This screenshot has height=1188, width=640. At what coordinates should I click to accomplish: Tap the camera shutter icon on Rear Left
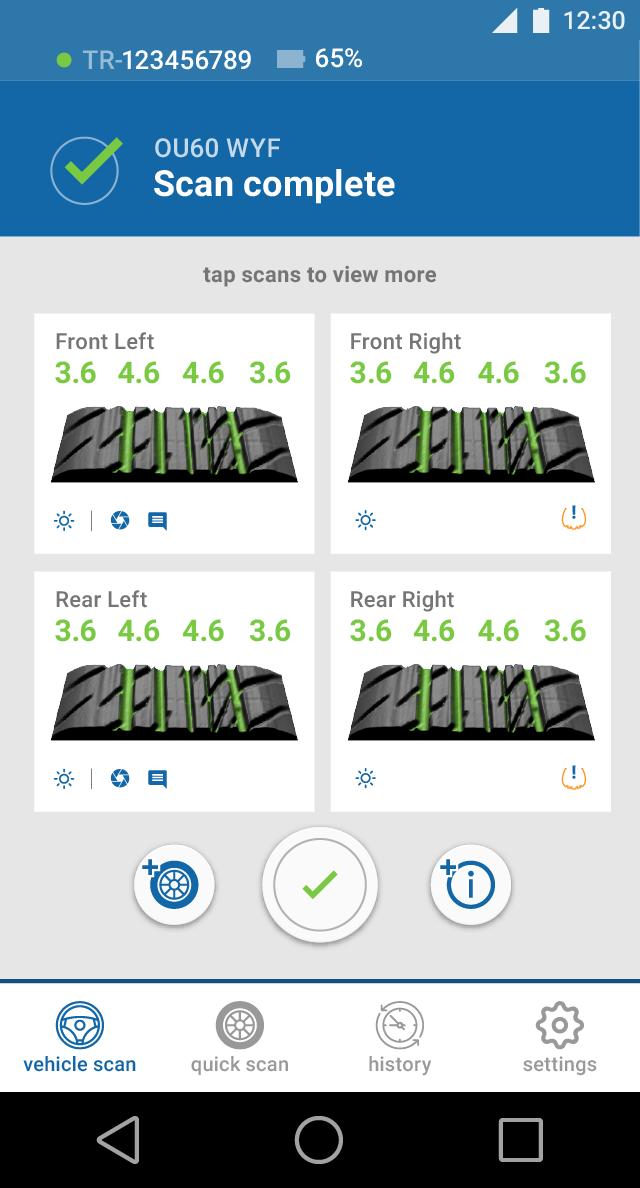pos(120,778)
